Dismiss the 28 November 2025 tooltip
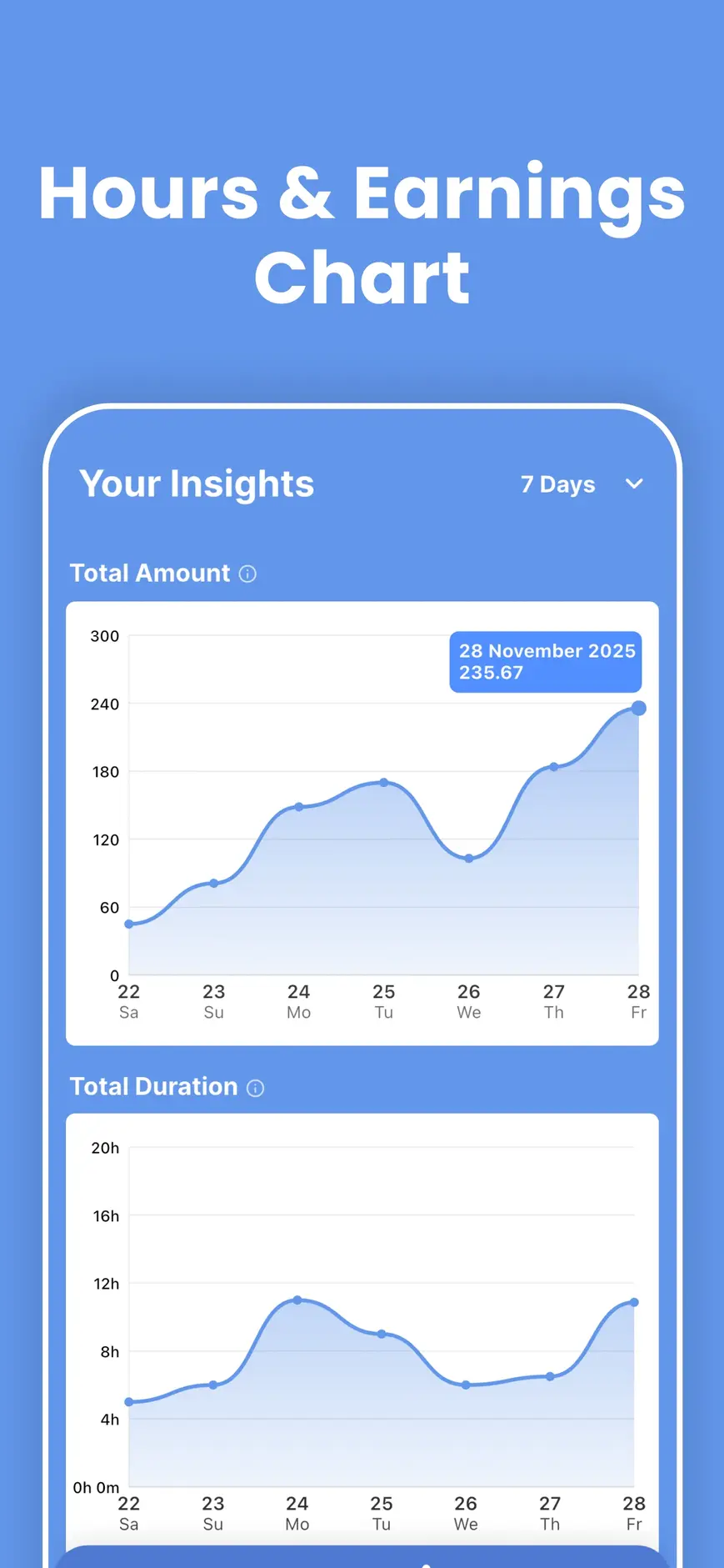The image size is (724, 1568). click(x=545, y=662)
